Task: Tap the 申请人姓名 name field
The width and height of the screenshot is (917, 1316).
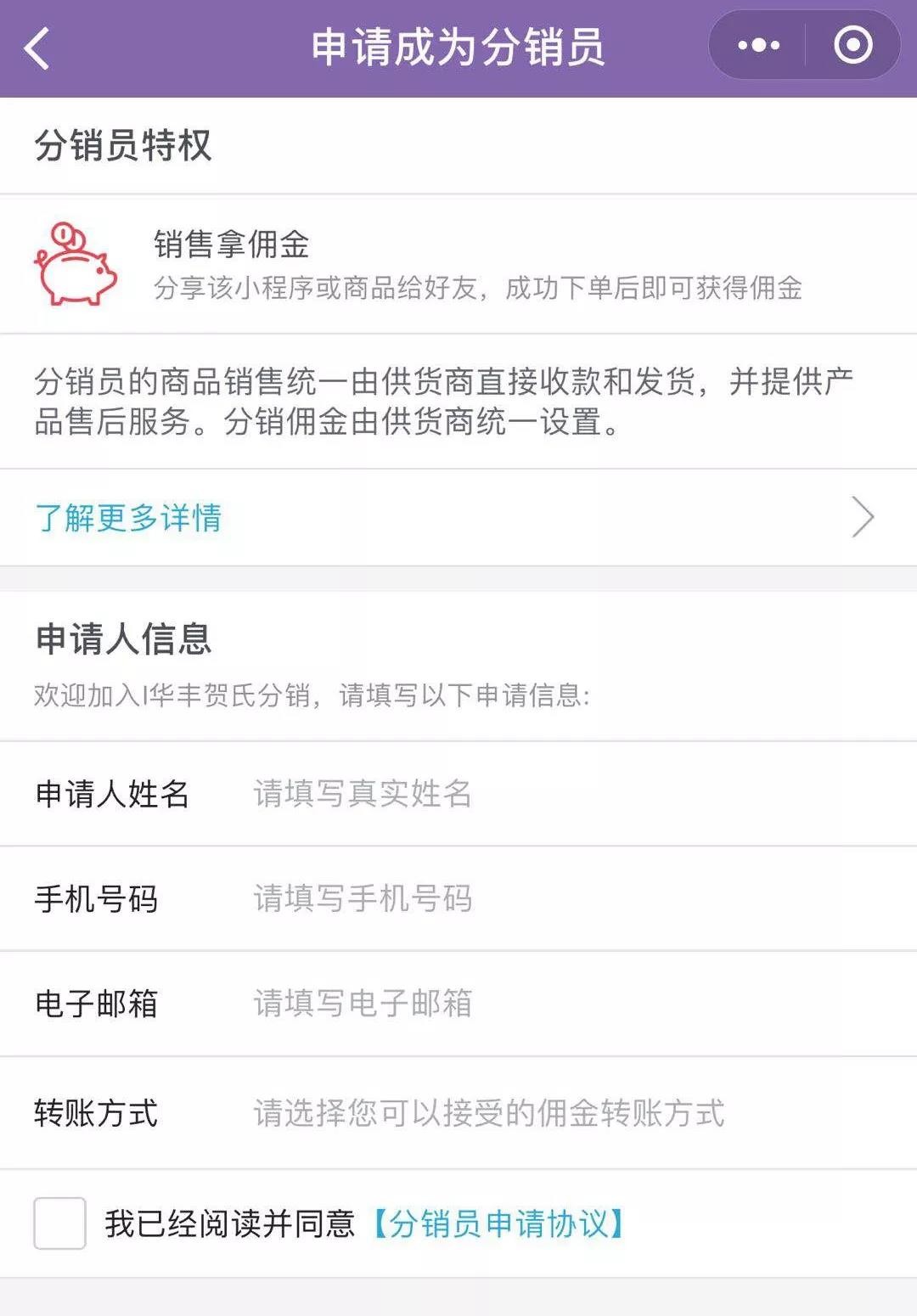Action: 509,794
